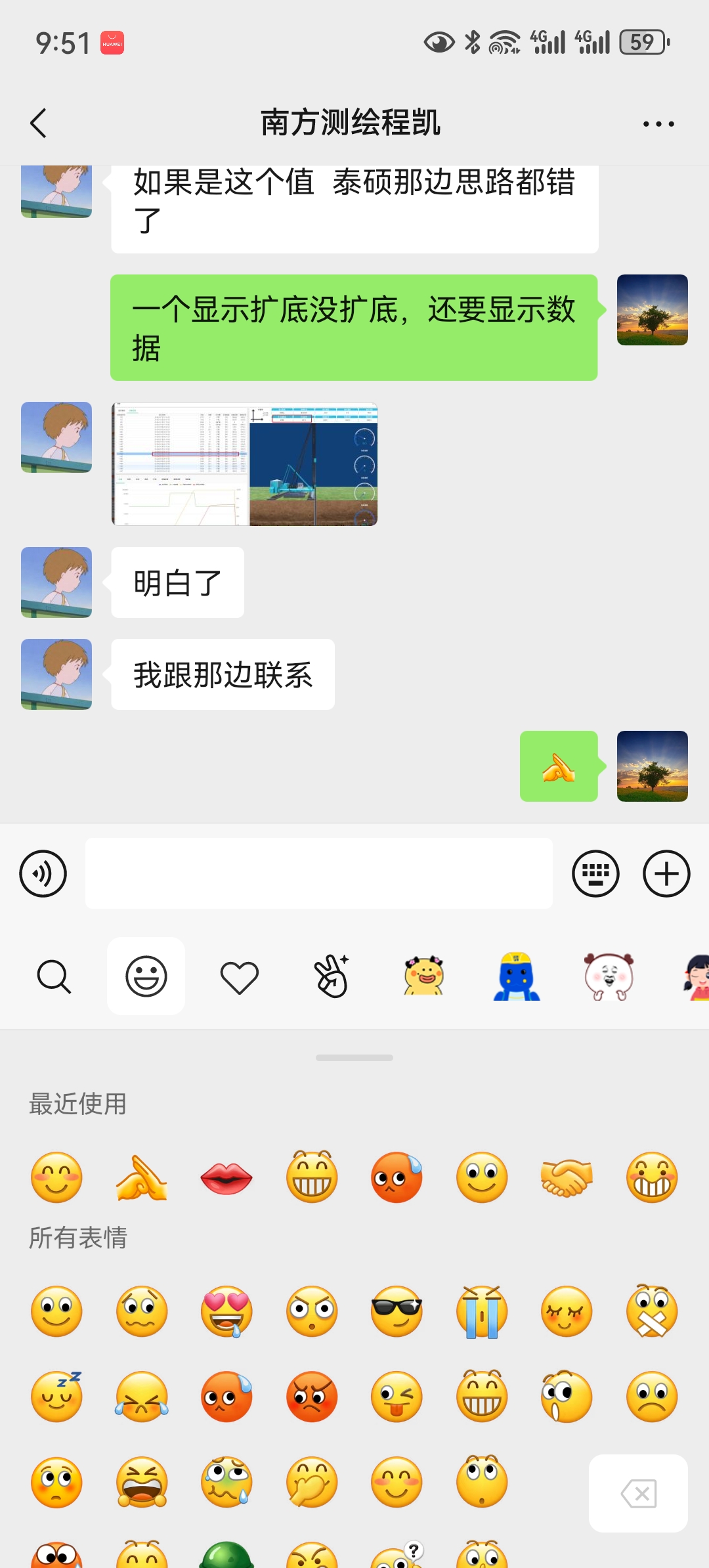Open the blue character sticker pack
The image size is (709, 1568).
[517, 976]
